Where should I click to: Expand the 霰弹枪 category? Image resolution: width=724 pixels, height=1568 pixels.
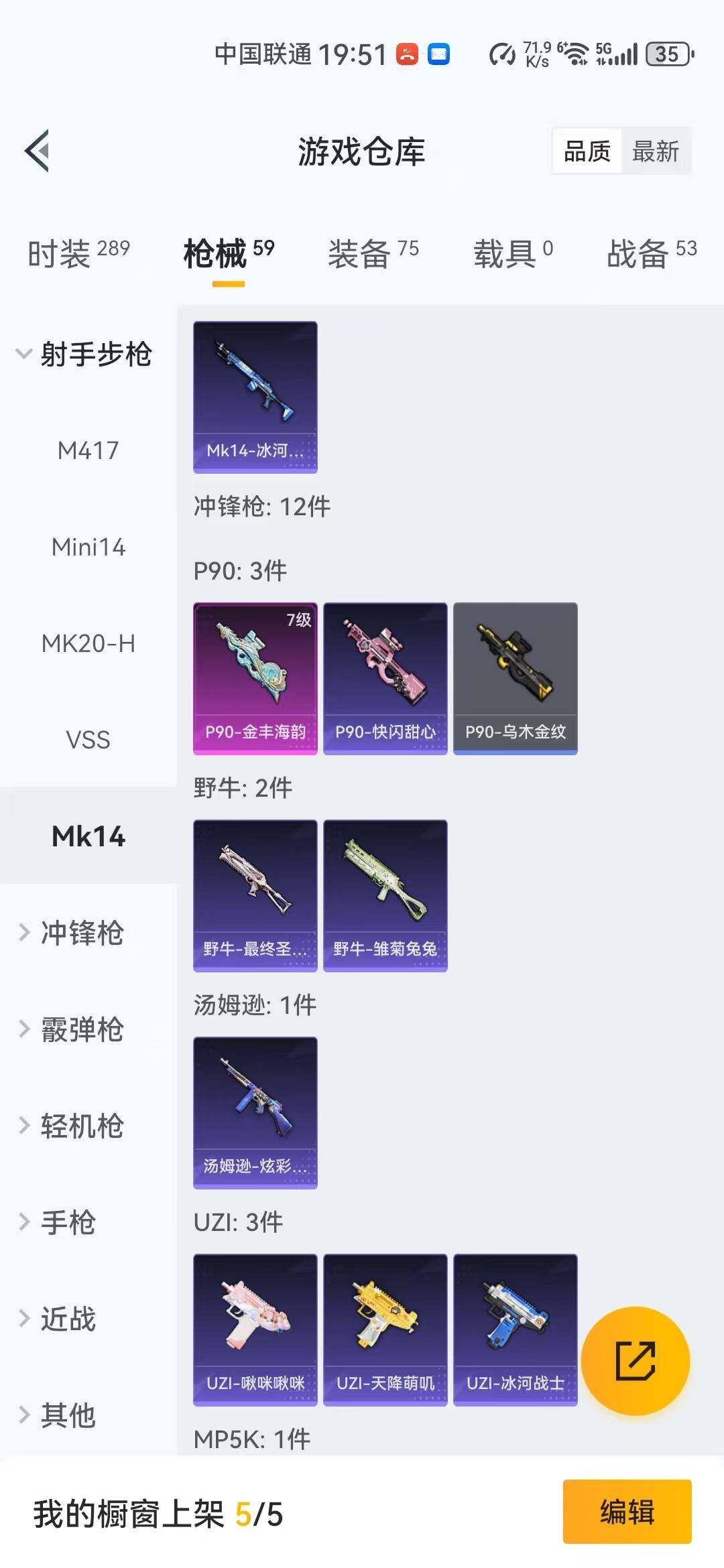pos(82,1029)
